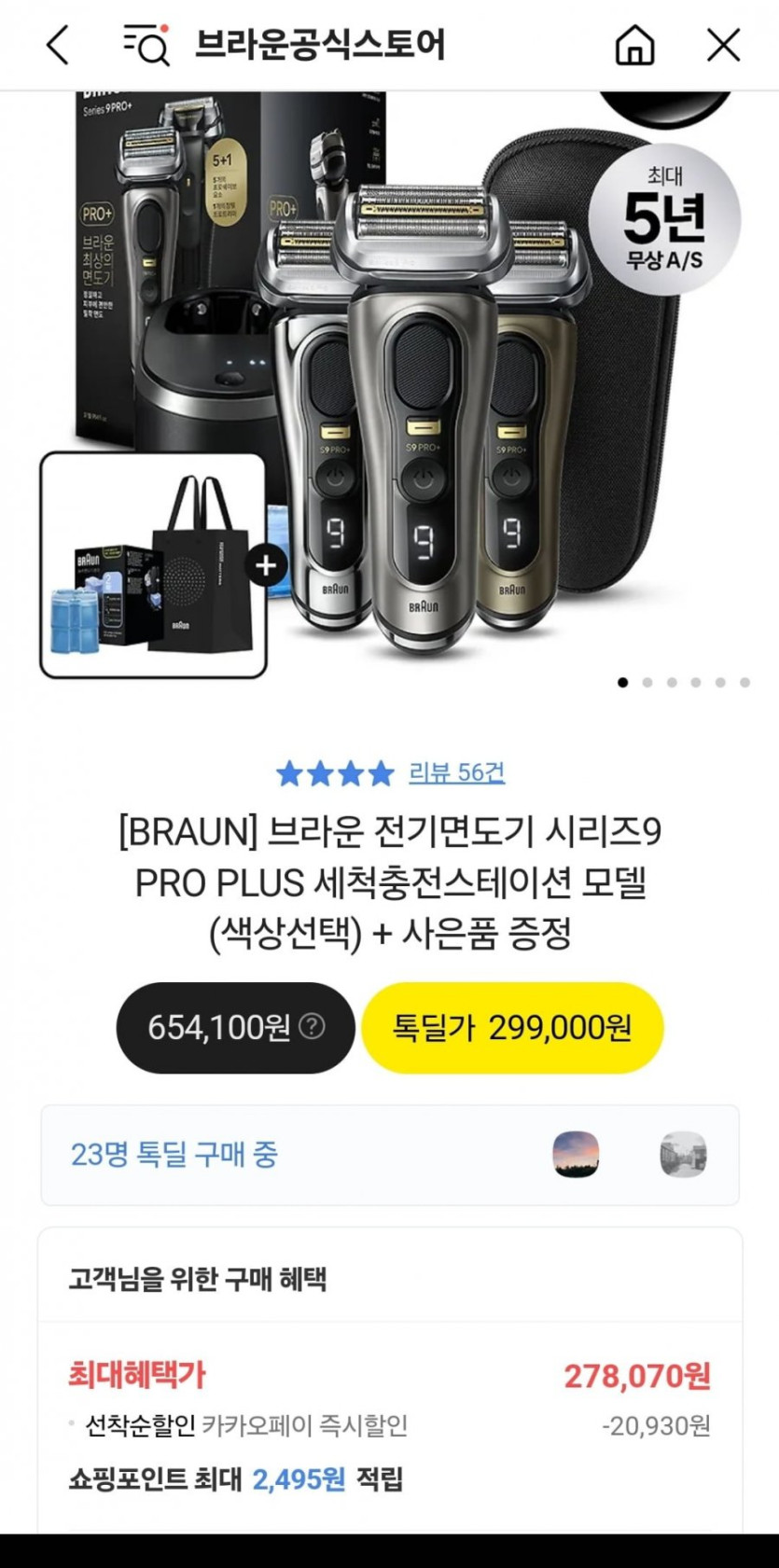Screen dimensions: 779x1568
Task: Select the 톡딜가 299,000원 button
Action: pyautogui.click(x=511, y=1028)
